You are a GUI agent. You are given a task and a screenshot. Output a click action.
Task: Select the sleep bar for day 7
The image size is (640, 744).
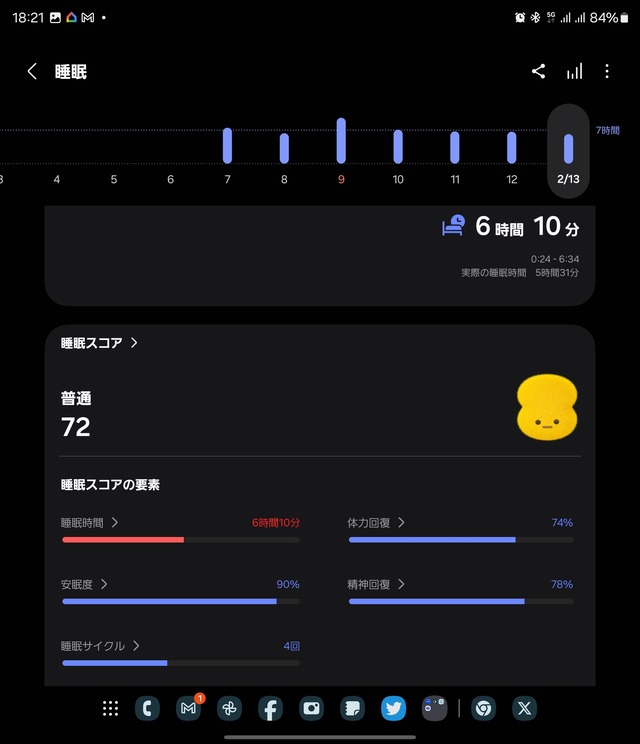(x=227, y=146)
